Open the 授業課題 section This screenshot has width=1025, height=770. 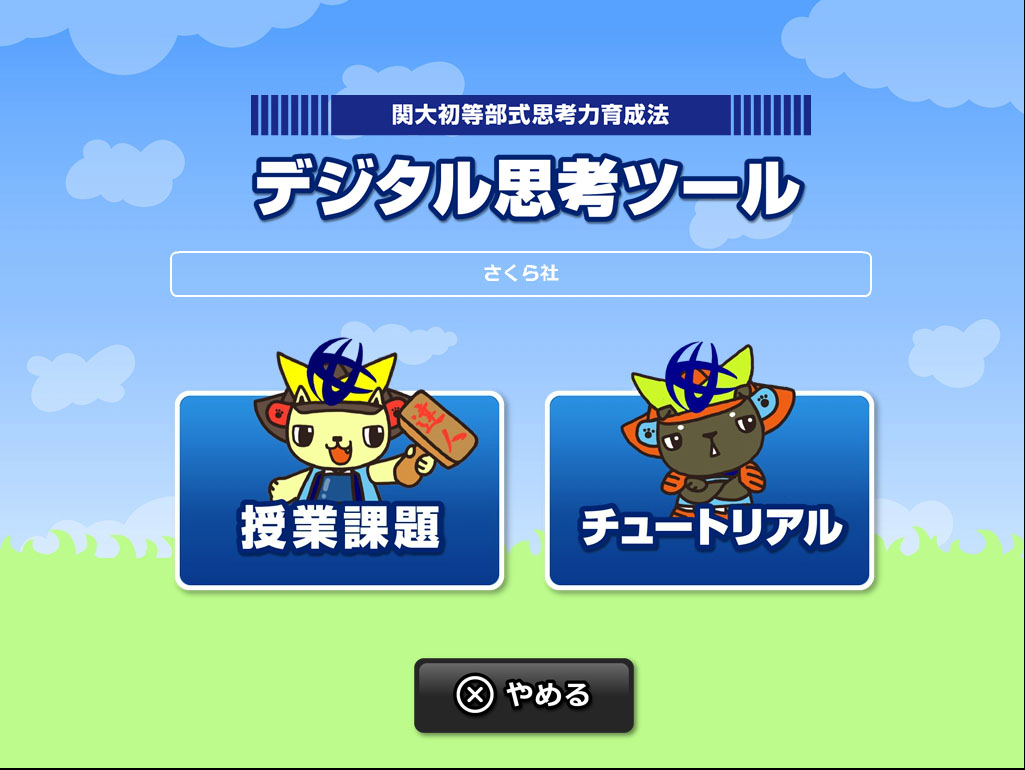[340, 490]
